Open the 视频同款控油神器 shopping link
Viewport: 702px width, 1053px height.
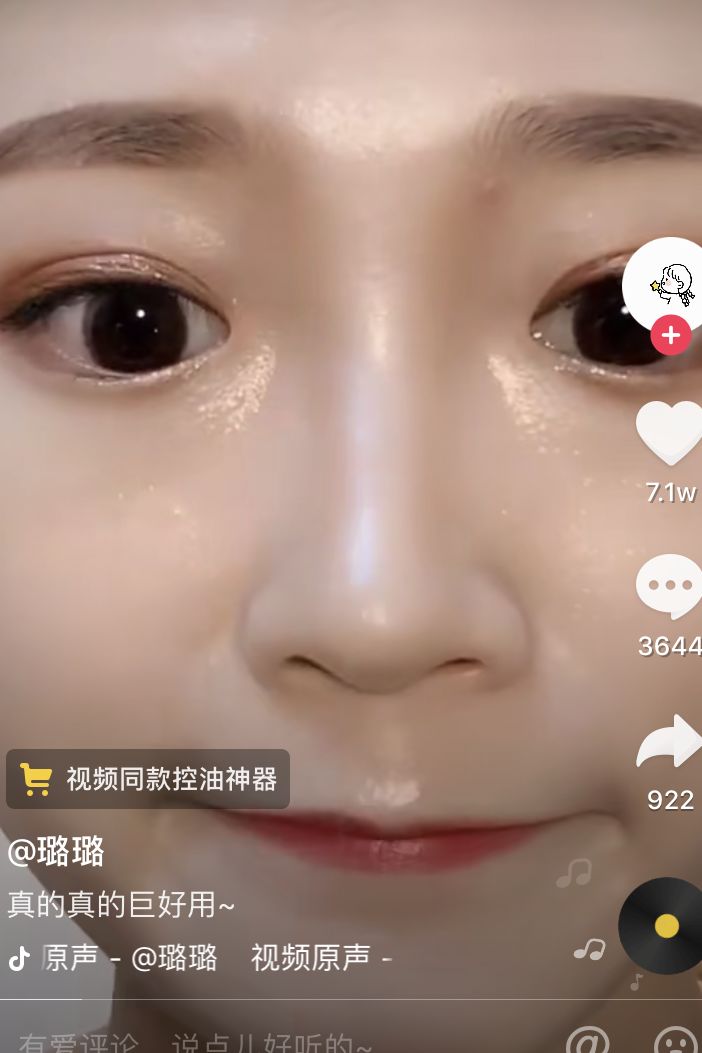(148, 779)
